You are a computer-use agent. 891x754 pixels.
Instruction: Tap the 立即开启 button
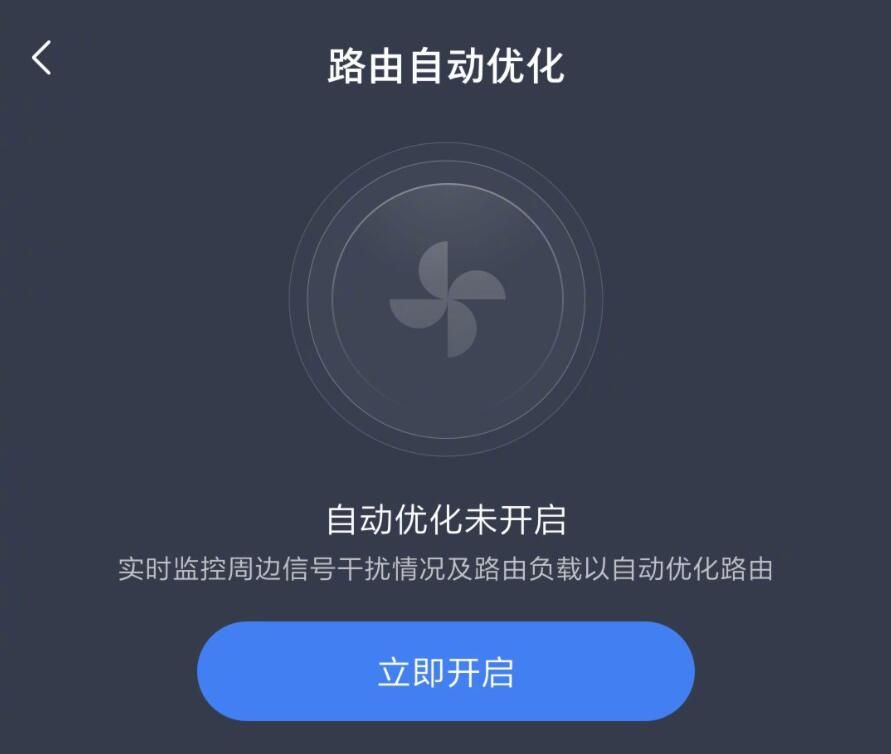click(445, 671)
